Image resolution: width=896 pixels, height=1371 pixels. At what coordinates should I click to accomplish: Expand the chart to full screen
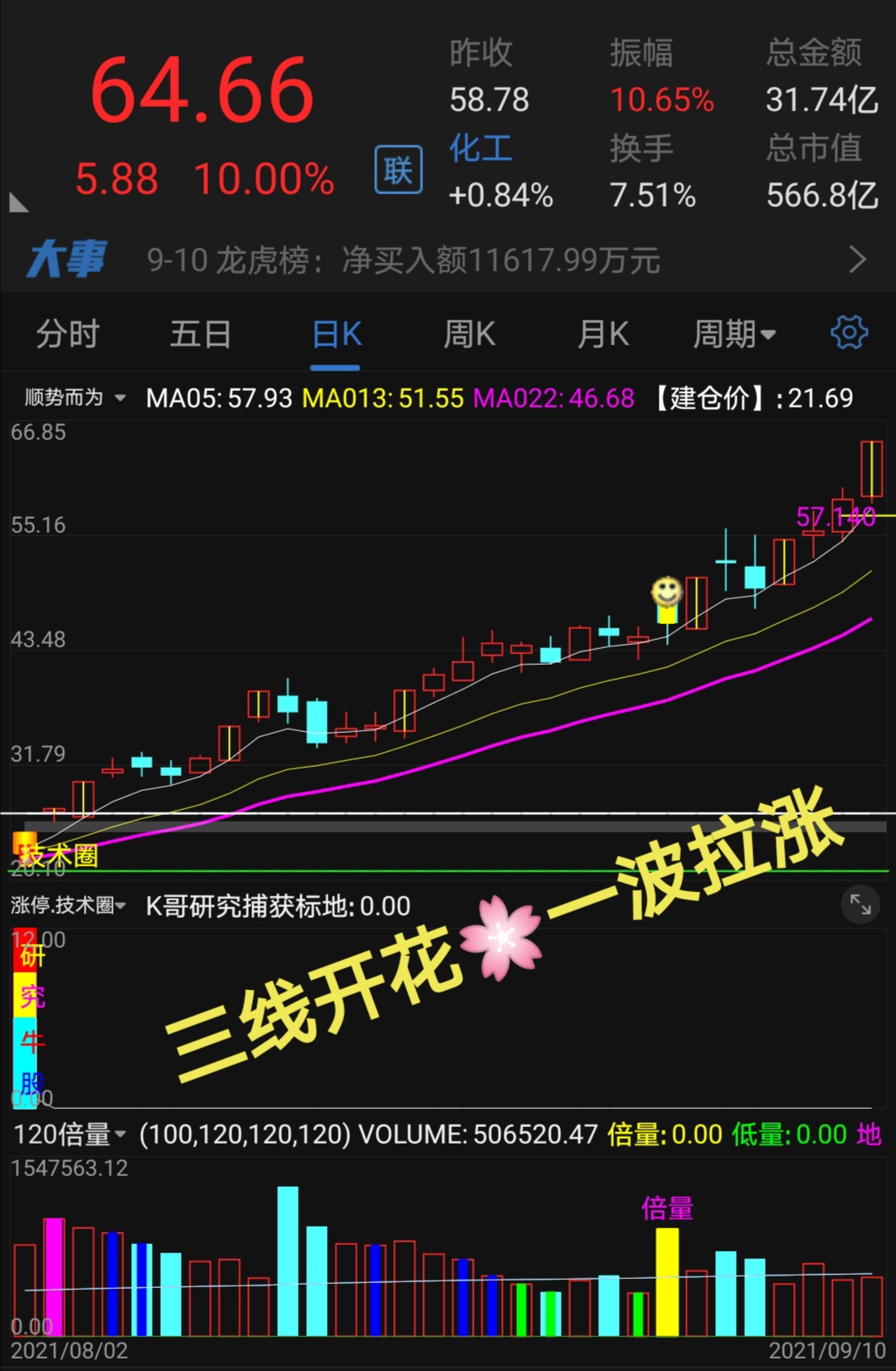pyautogui.click(x=860, y=905)
